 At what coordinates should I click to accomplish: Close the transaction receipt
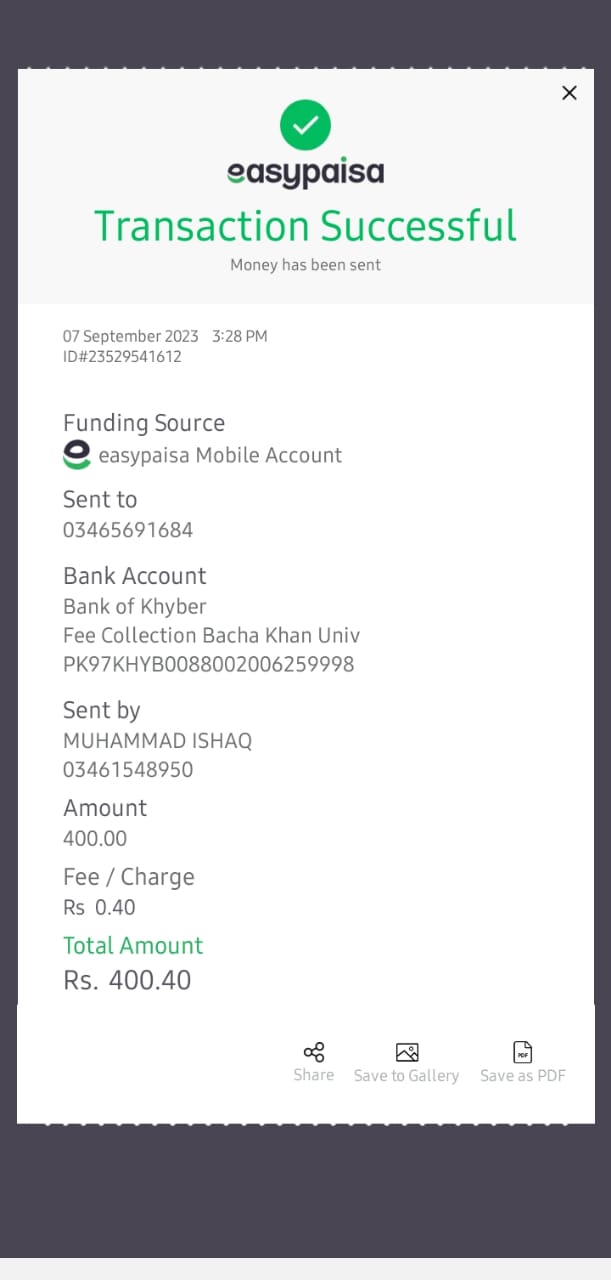(569, 93)
